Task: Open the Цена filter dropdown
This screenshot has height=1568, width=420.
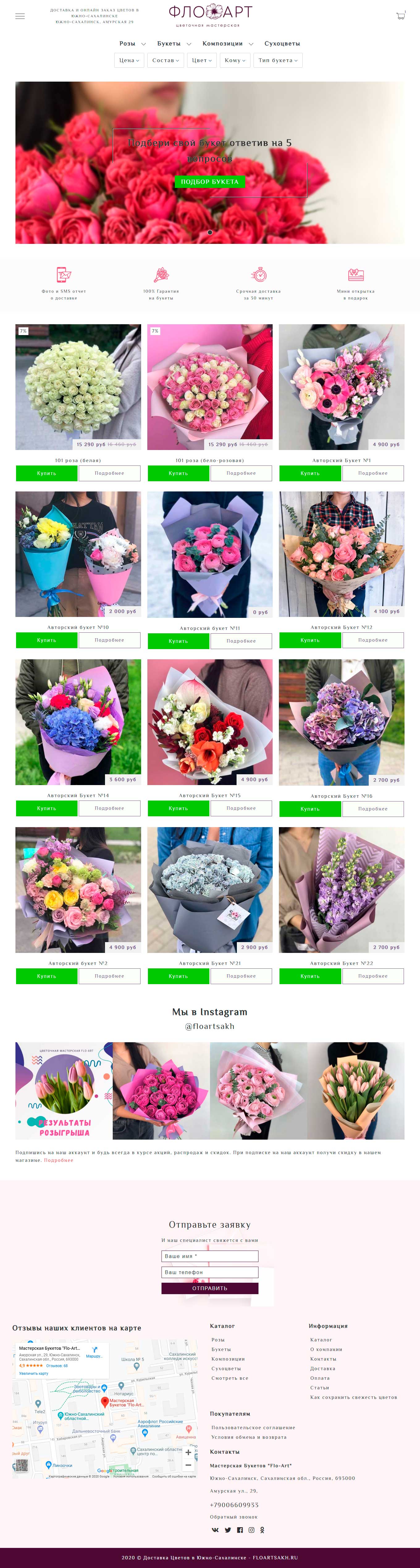Action: click(x=129, y=60)
